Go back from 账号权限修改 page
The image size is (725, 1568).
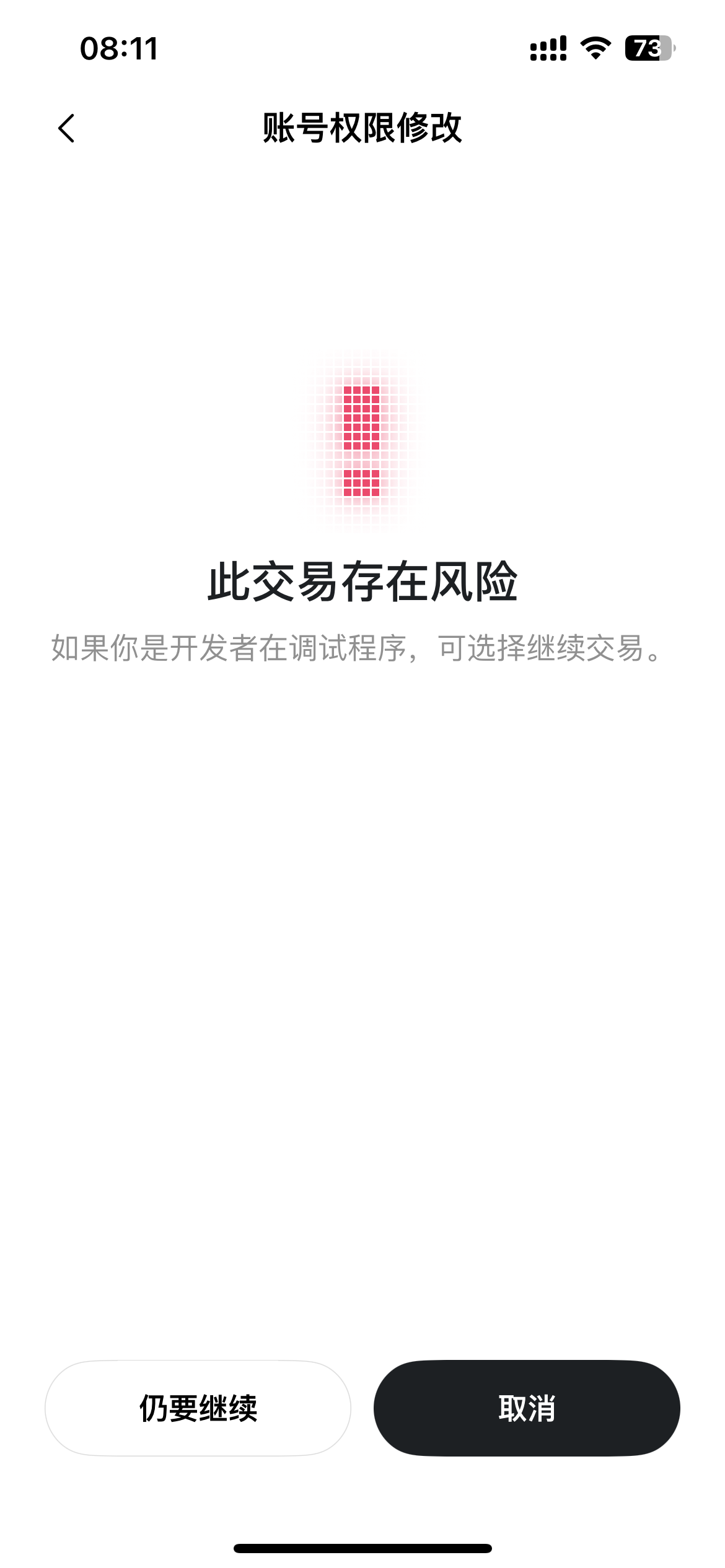66,128
